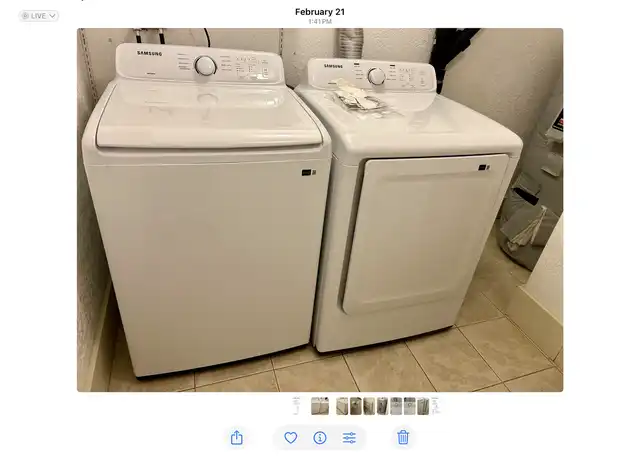
Task: Share this photo
Action: pyautogui.click(x=237, y=437)
